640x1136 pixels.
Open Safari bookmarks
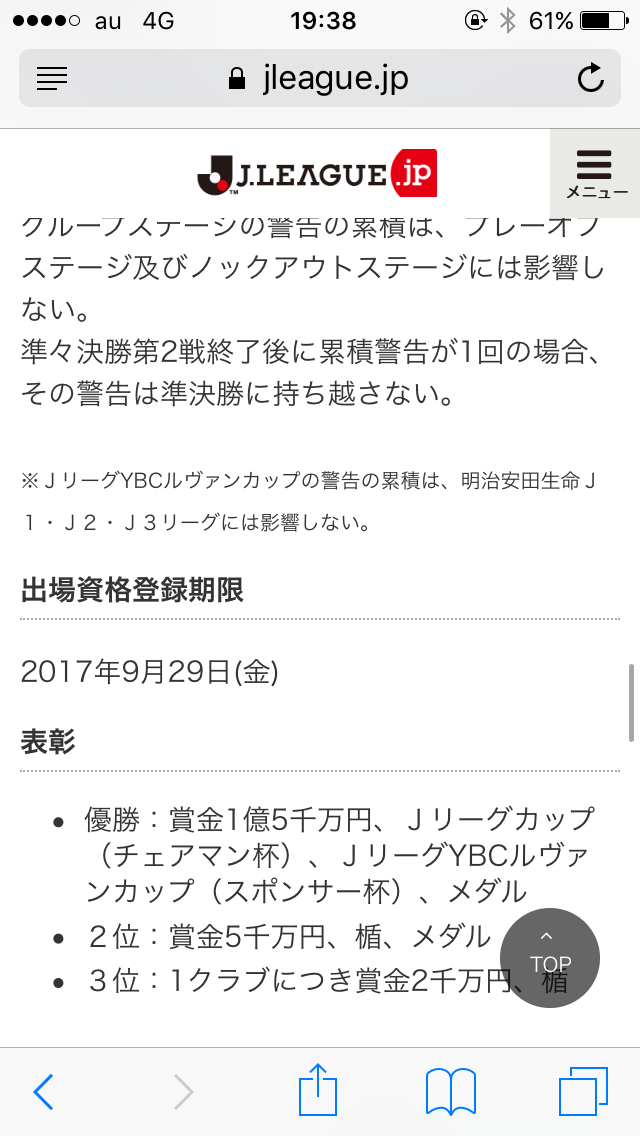tap(451, 1091)
